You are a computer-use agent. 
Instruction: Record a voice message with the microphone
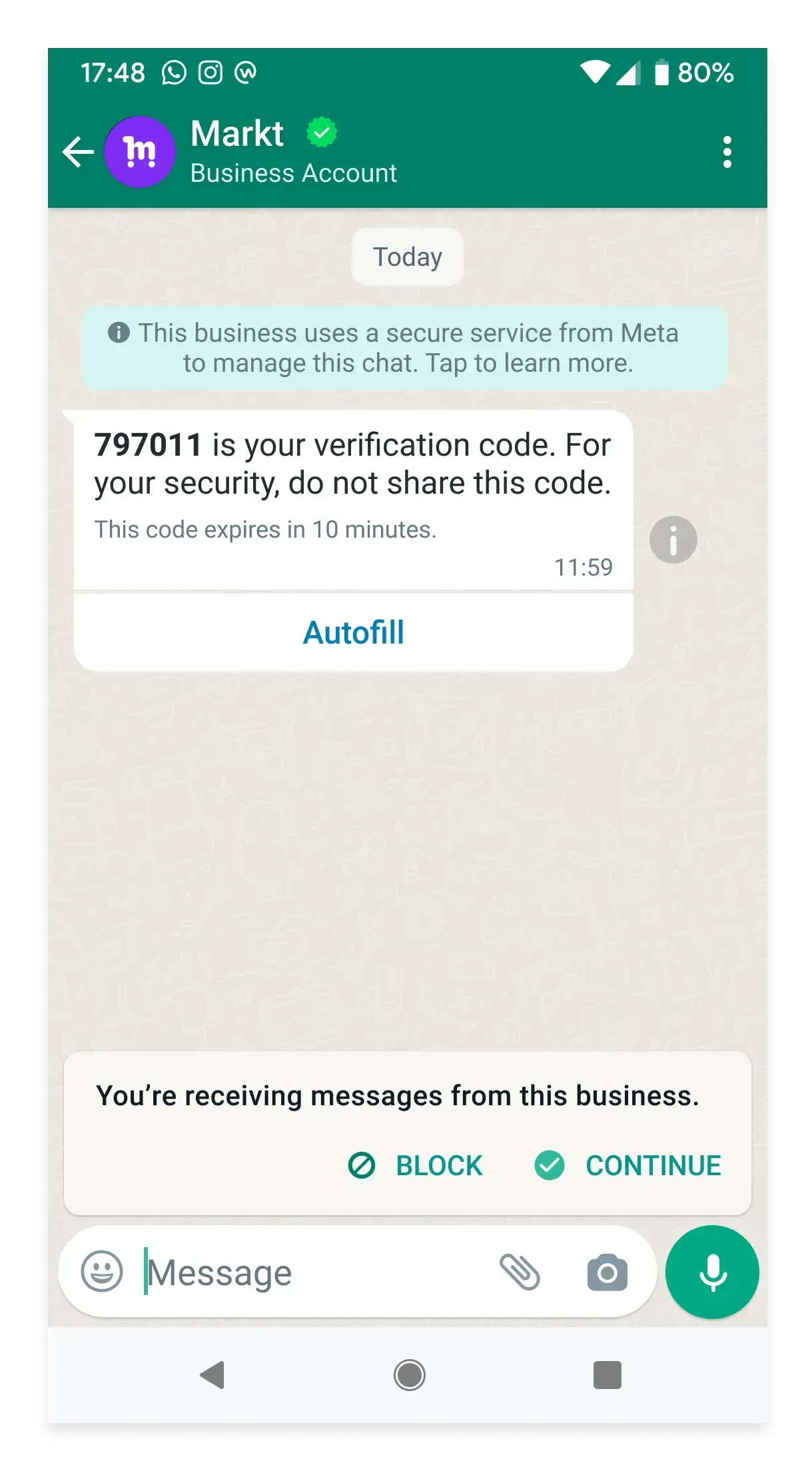pyautogui.click(x=712, y=1272)
